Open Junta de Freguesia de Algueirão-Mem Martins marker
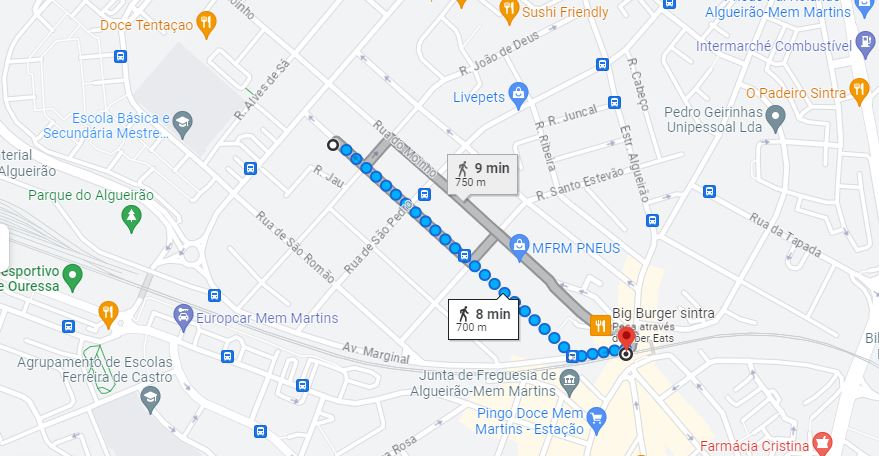The image size is (879, 456). tap(569, 380)
